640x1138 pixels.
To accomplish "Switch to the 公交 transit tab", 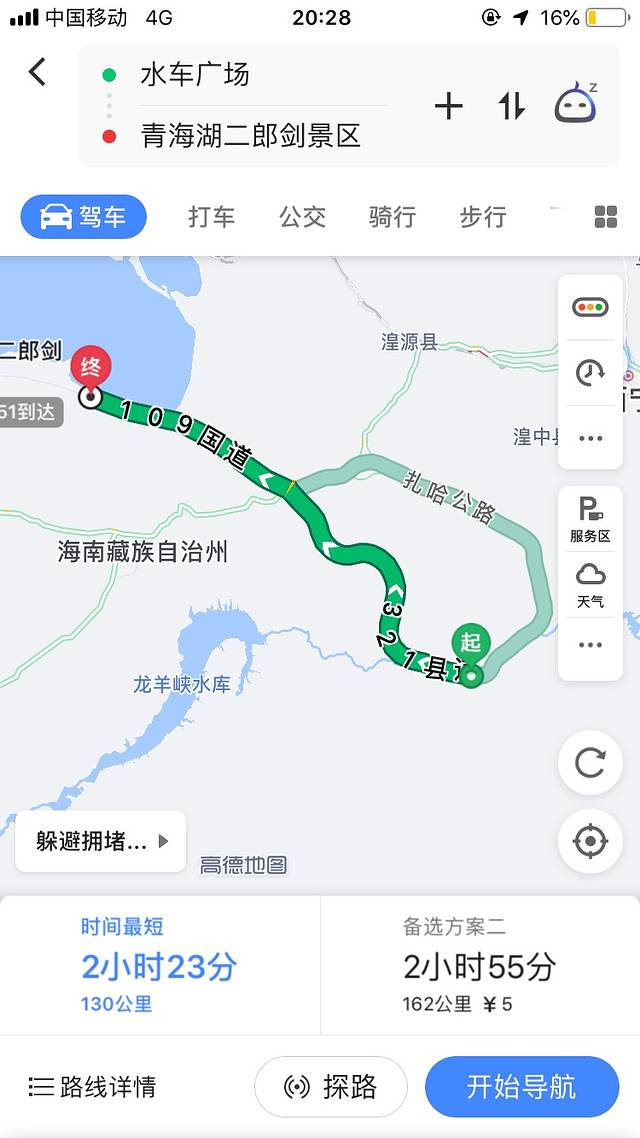I will coord(302,217).
